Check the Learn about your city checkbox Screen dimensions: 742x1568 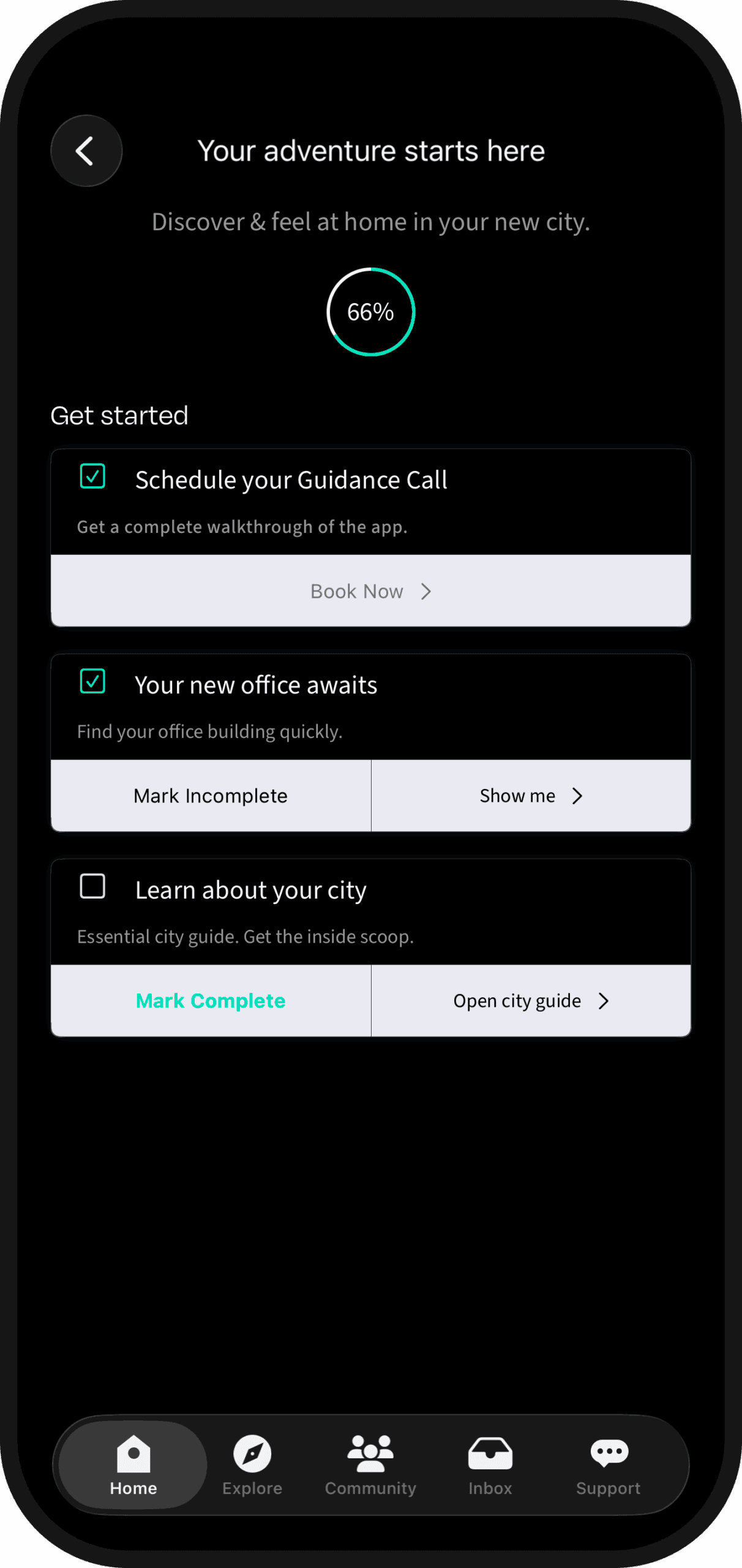click(x=92, y=886)
